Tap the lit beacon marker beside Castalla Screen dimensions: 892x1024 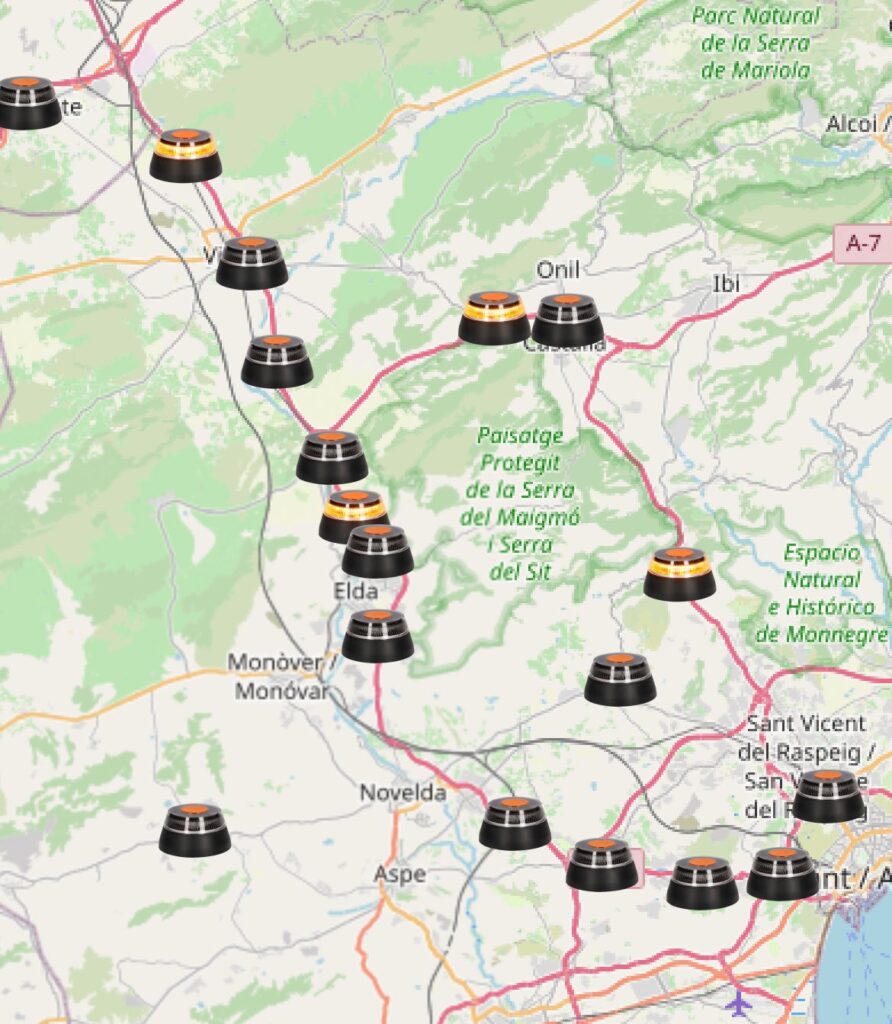[494, 318]
